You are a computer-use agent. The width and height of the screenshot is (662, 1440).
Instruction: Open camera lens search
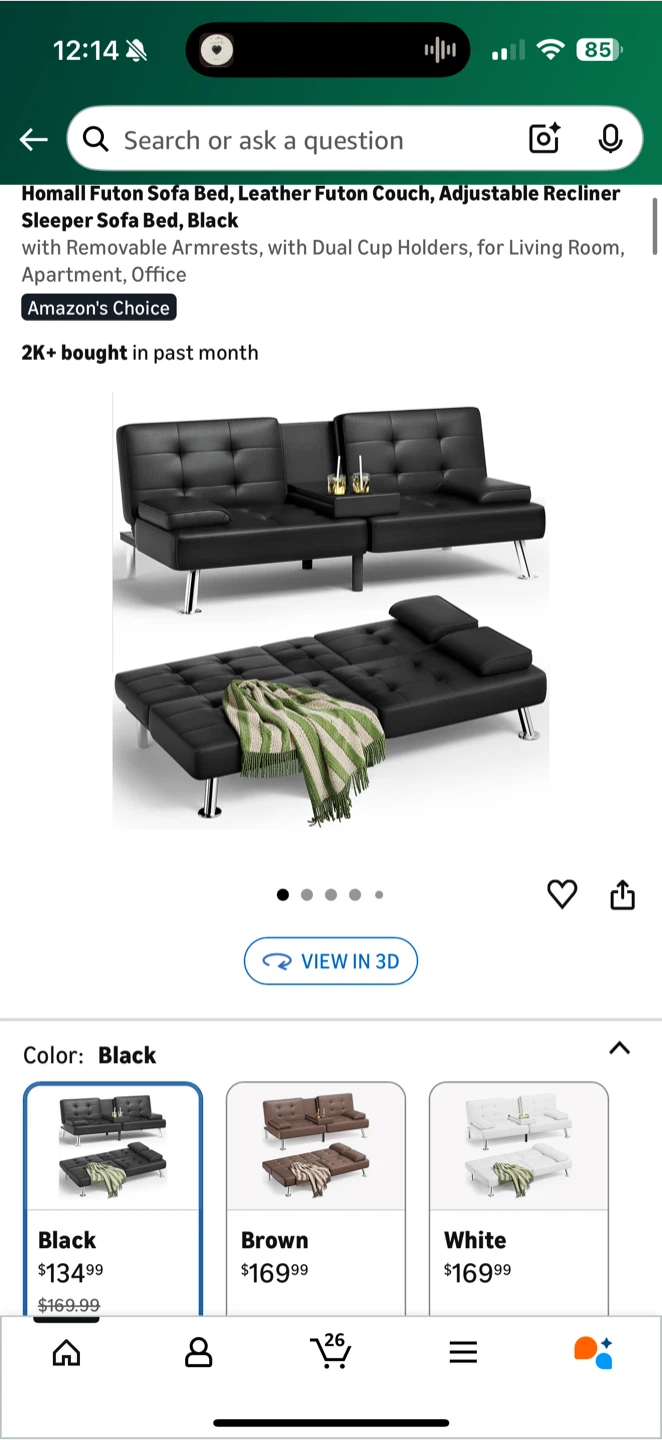[544, 140]
